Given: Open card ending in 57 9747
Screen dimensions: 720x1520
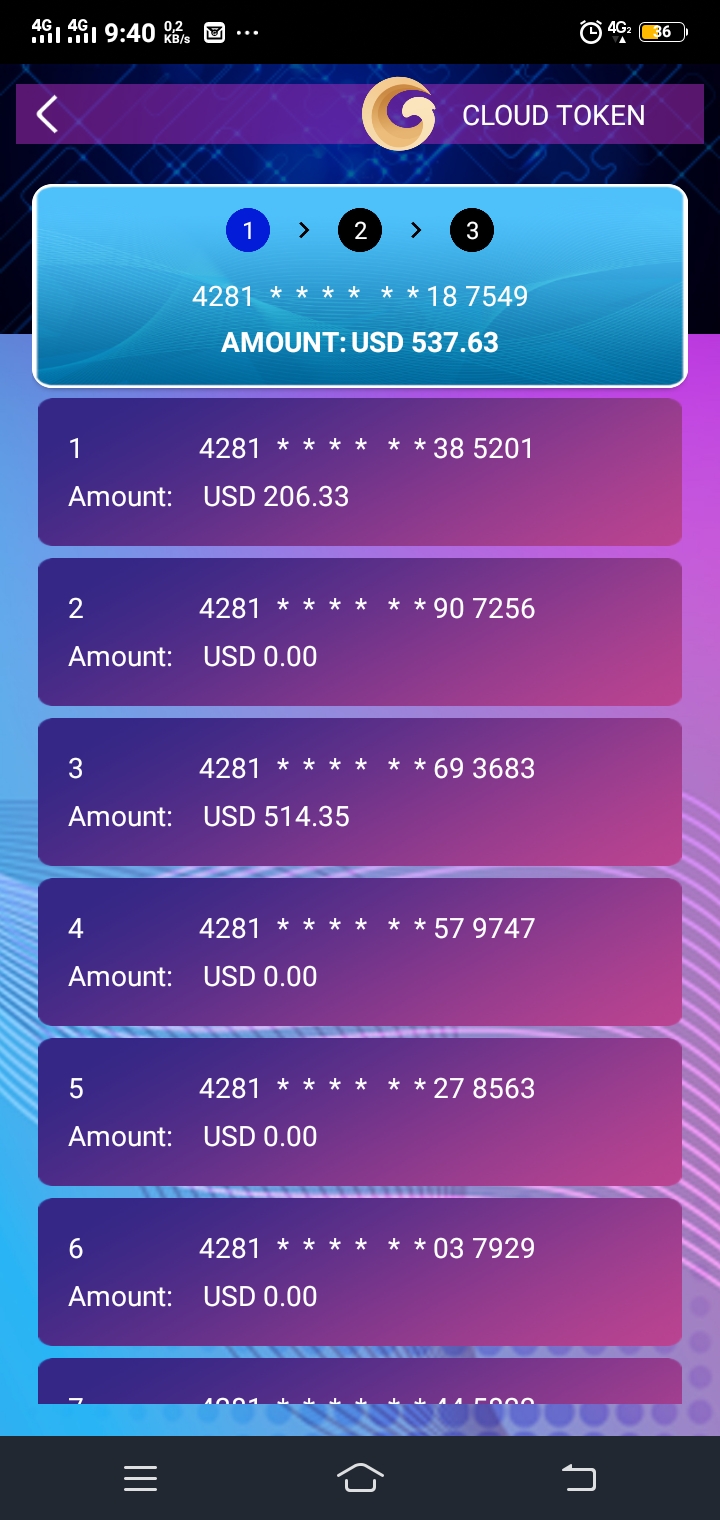Looking at the screenshot, I should click(x=360, y=952).
